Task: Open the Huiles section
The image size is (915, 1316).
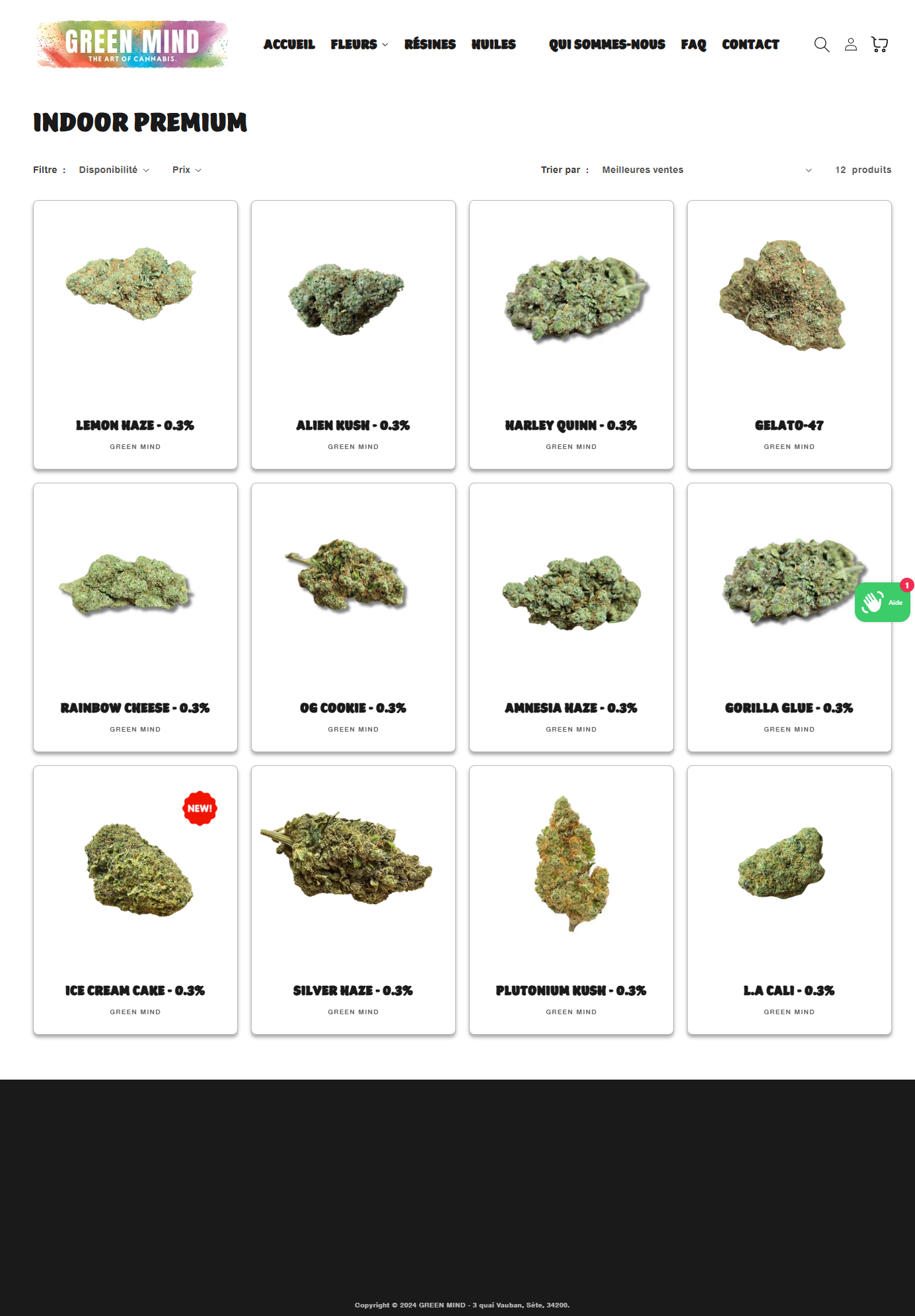Action: pyautogui.click(x=493, y=44)
